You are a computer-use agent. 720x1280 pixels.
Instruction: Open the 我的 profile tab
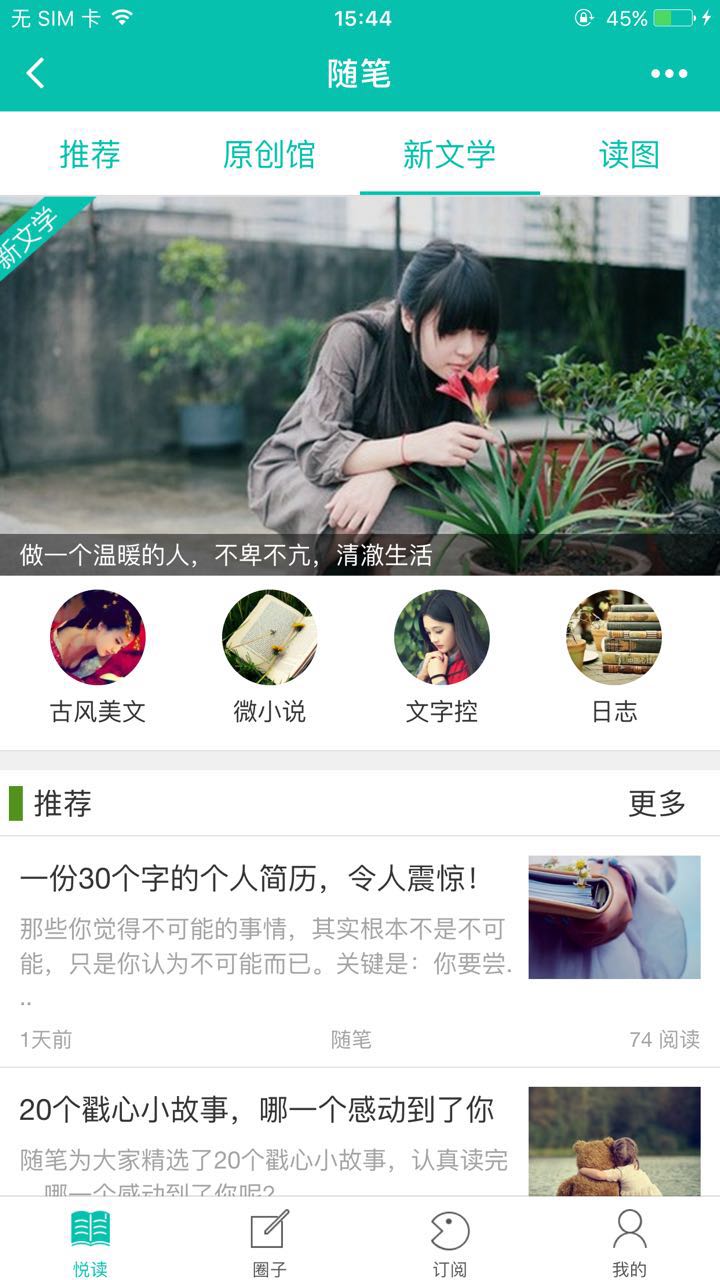(629, 1242)
